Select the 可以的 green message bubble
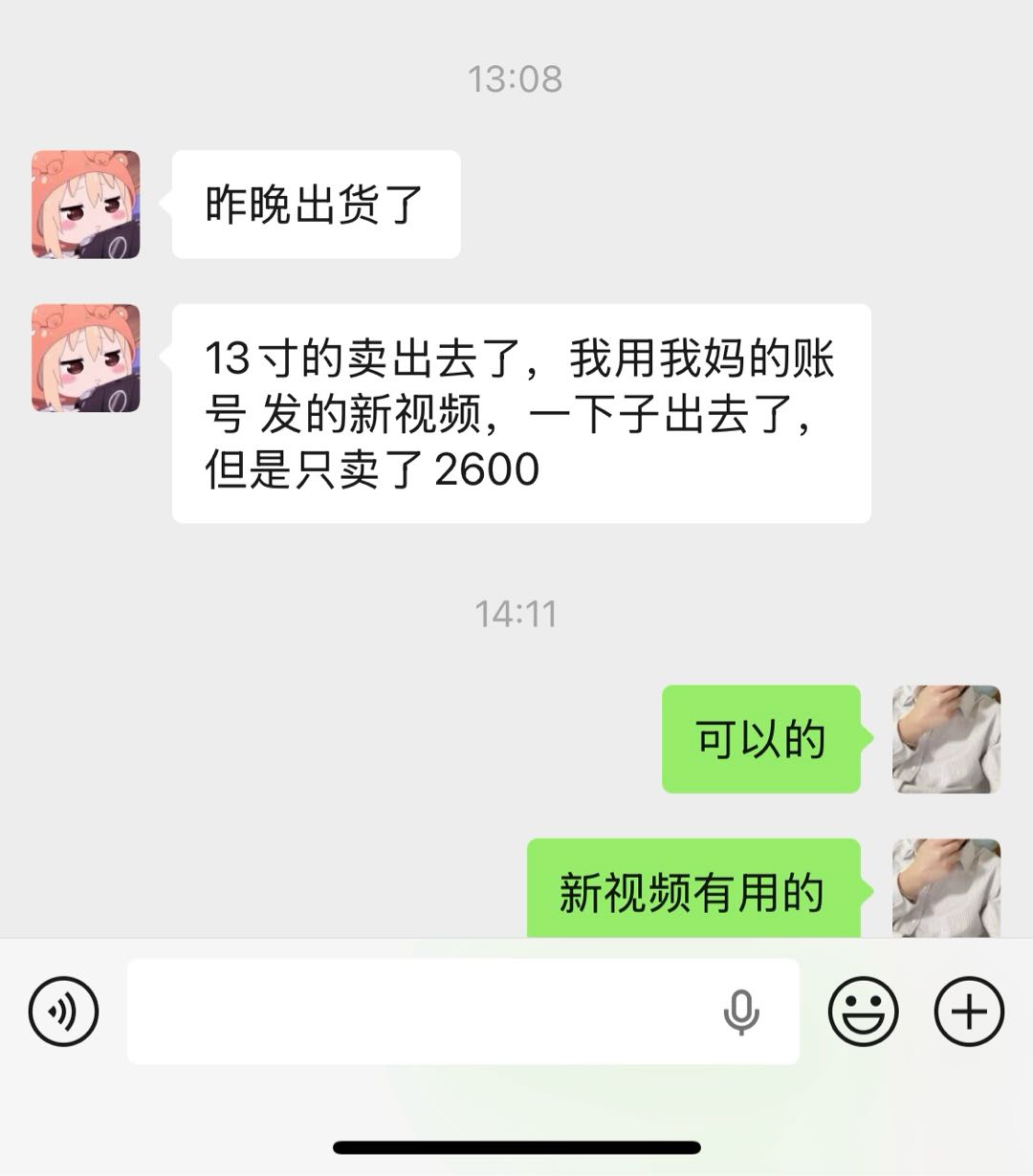1033x1176 pixels. coord(760,738)
